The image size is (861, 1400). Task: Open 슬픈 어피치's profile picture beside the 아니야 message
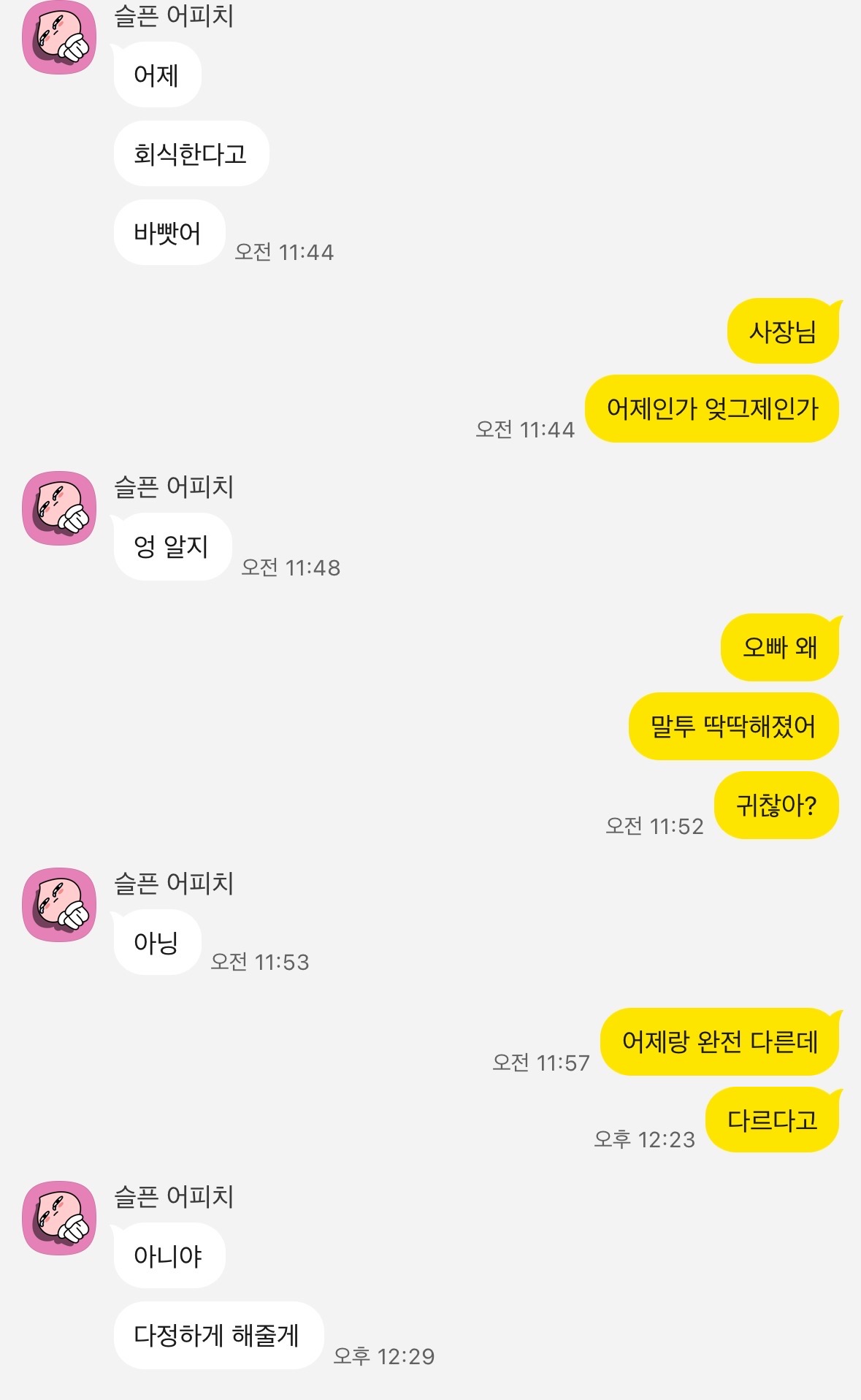pos(58,1218)
